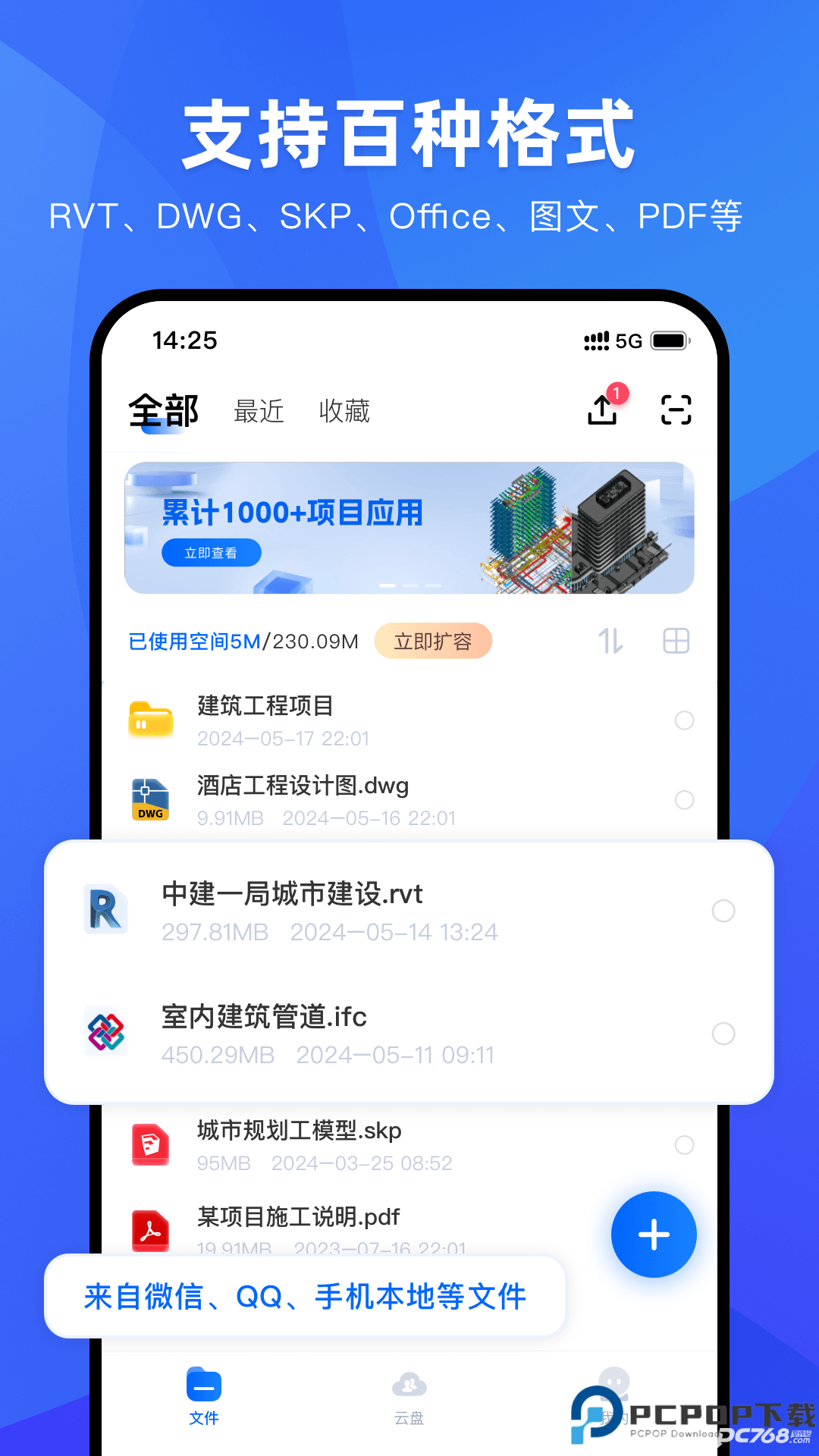Switch to grid view layout icon

tap(675, 641)
